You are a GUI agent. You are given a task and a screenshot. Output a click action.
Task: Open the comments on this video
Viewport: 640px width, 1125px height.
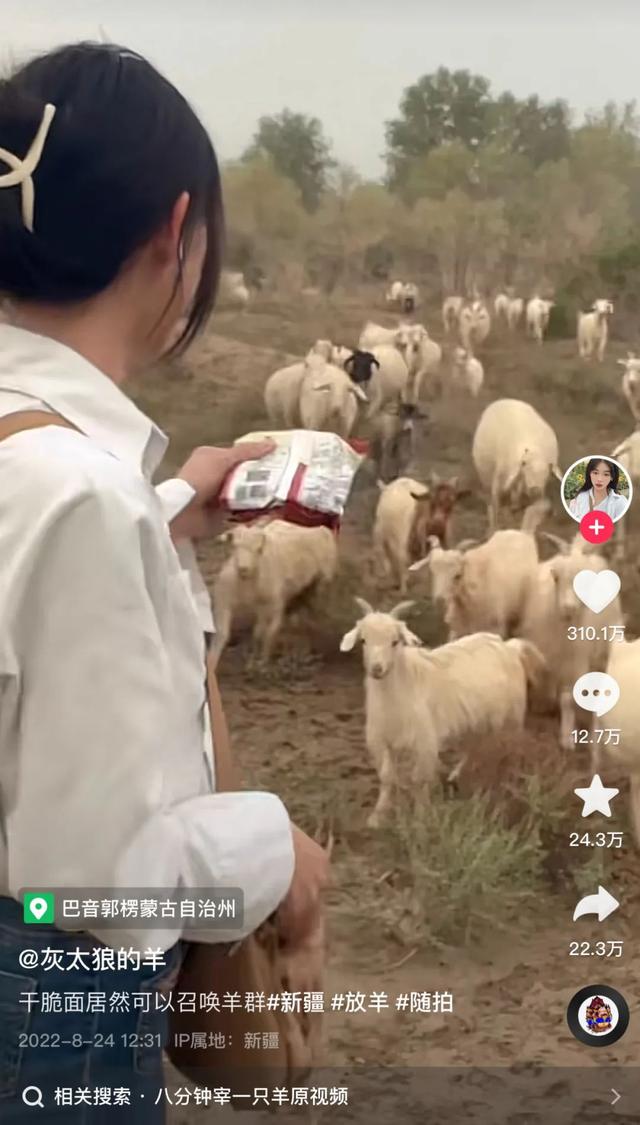click(x=596, y=693)
